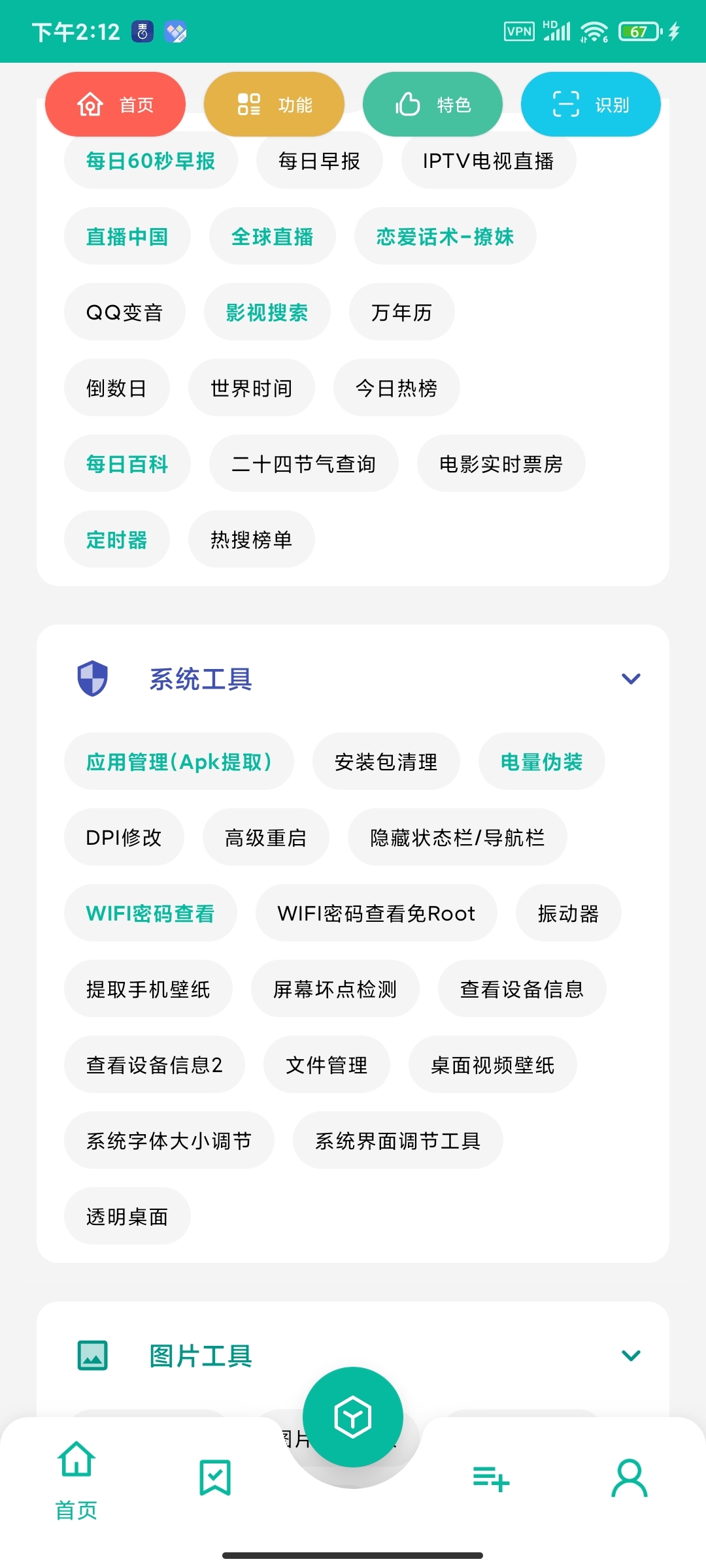
Task: Open IPTV电视直播
Action: pos(488,161)
